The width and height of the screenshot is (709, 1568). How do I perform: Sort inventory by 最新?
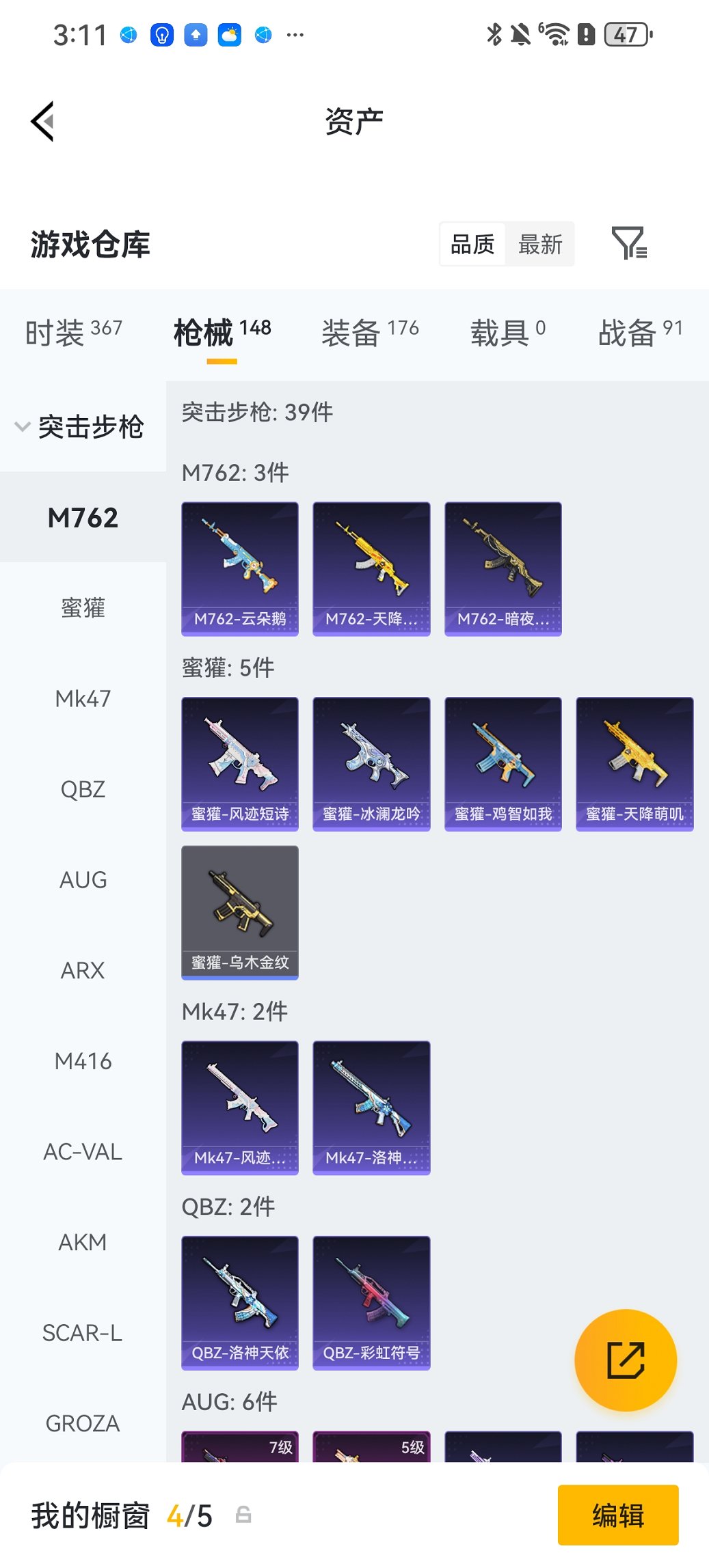539,244
